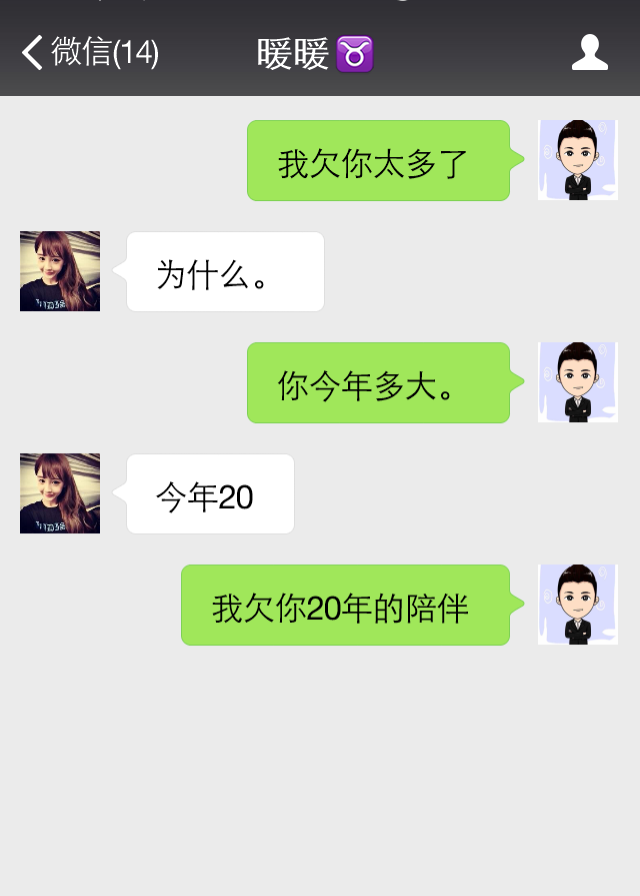Tap the avatar beside 今年20 message

(x=60, y=493)
